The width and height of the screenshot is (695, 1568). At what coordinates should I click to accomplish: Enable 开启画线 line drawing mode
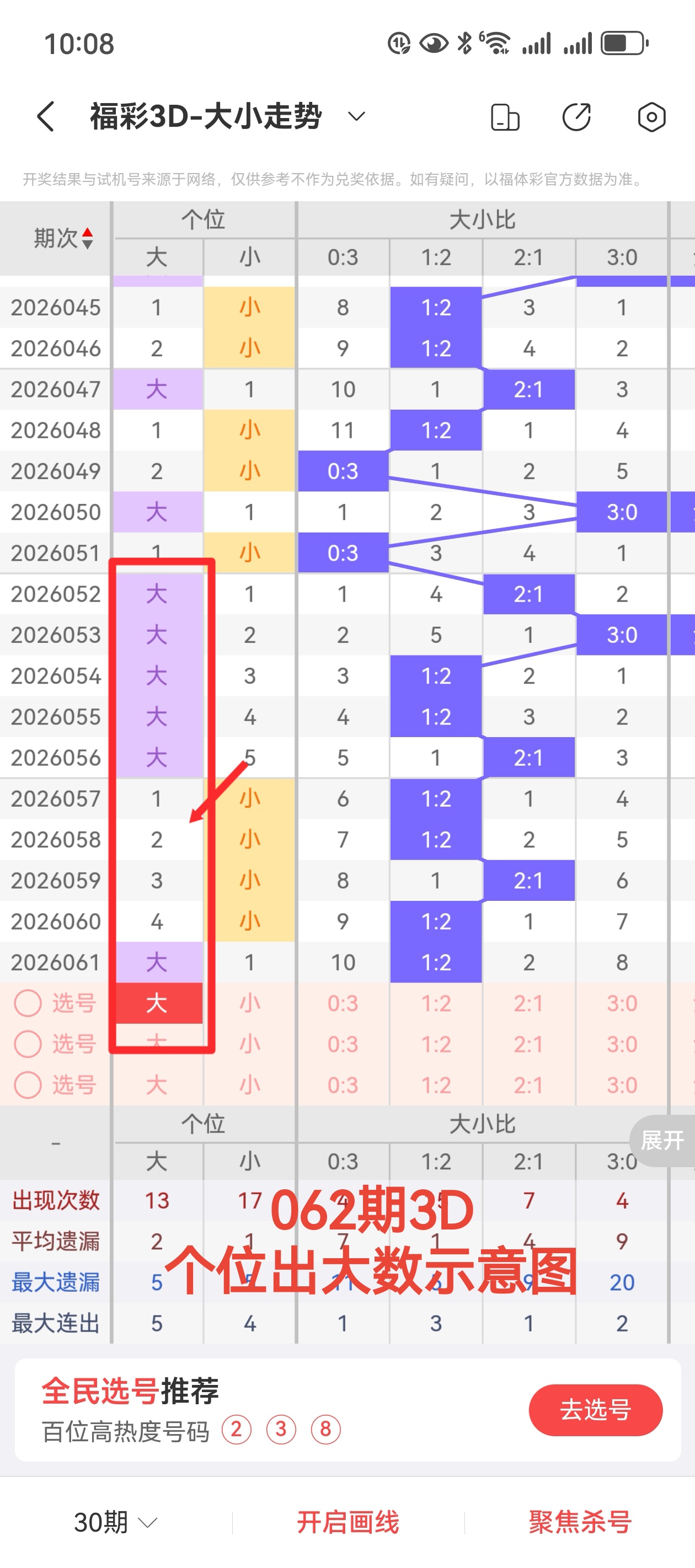click(347, 1523)
